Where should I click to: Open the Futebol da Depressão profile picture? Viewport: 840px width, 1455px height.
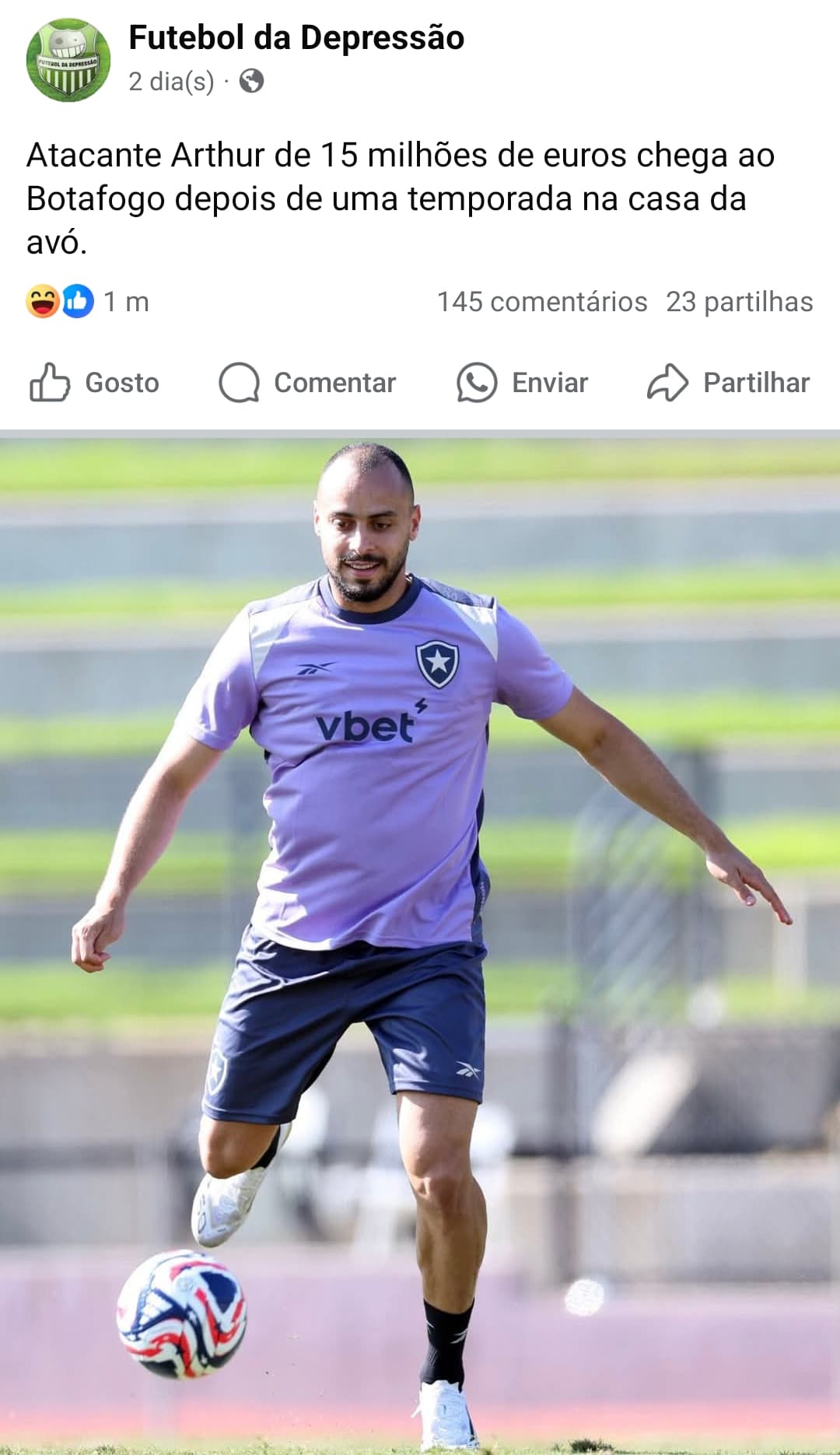click(68, 60)
